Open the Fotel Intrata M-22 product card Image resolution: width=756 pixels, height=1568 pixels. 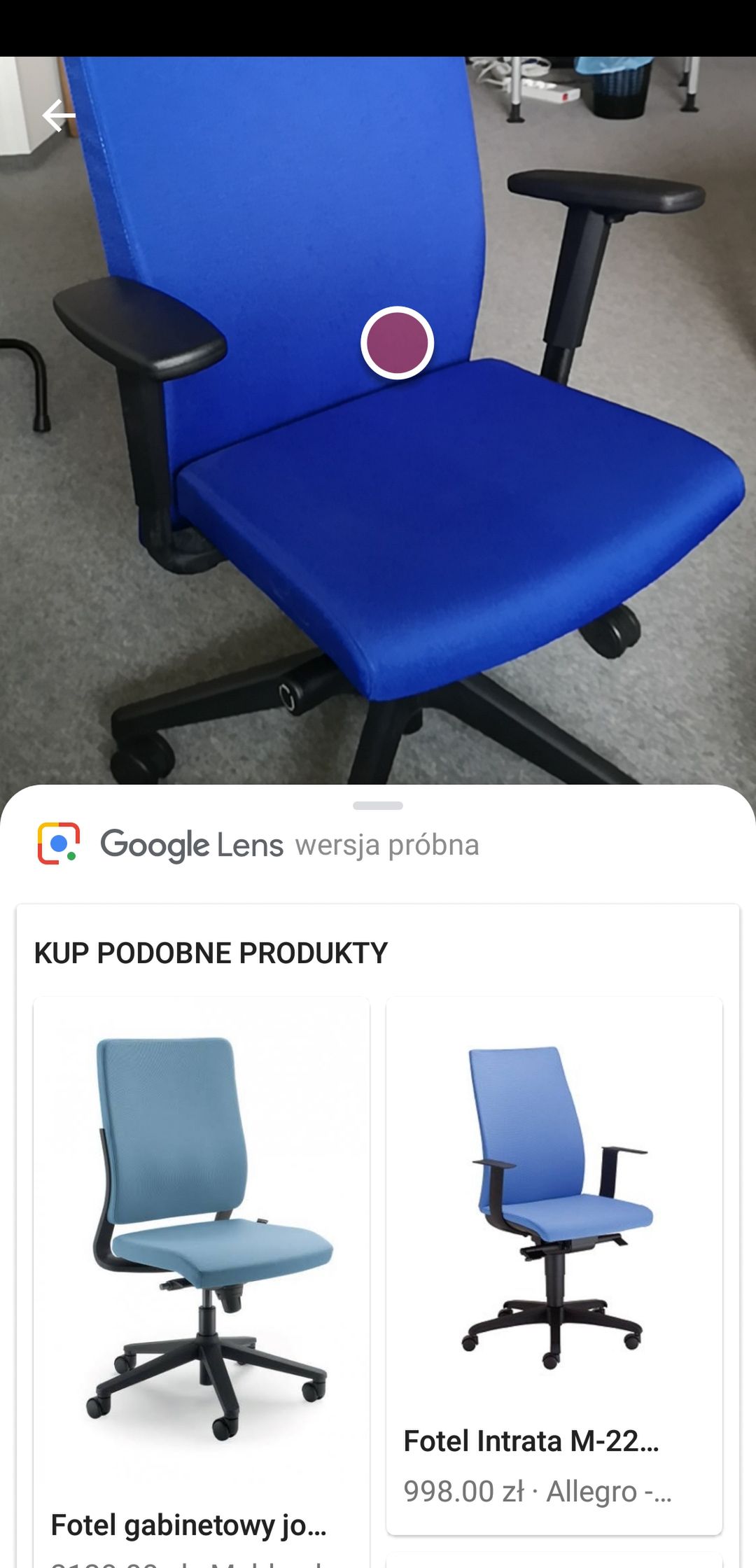click(554, 1266)
